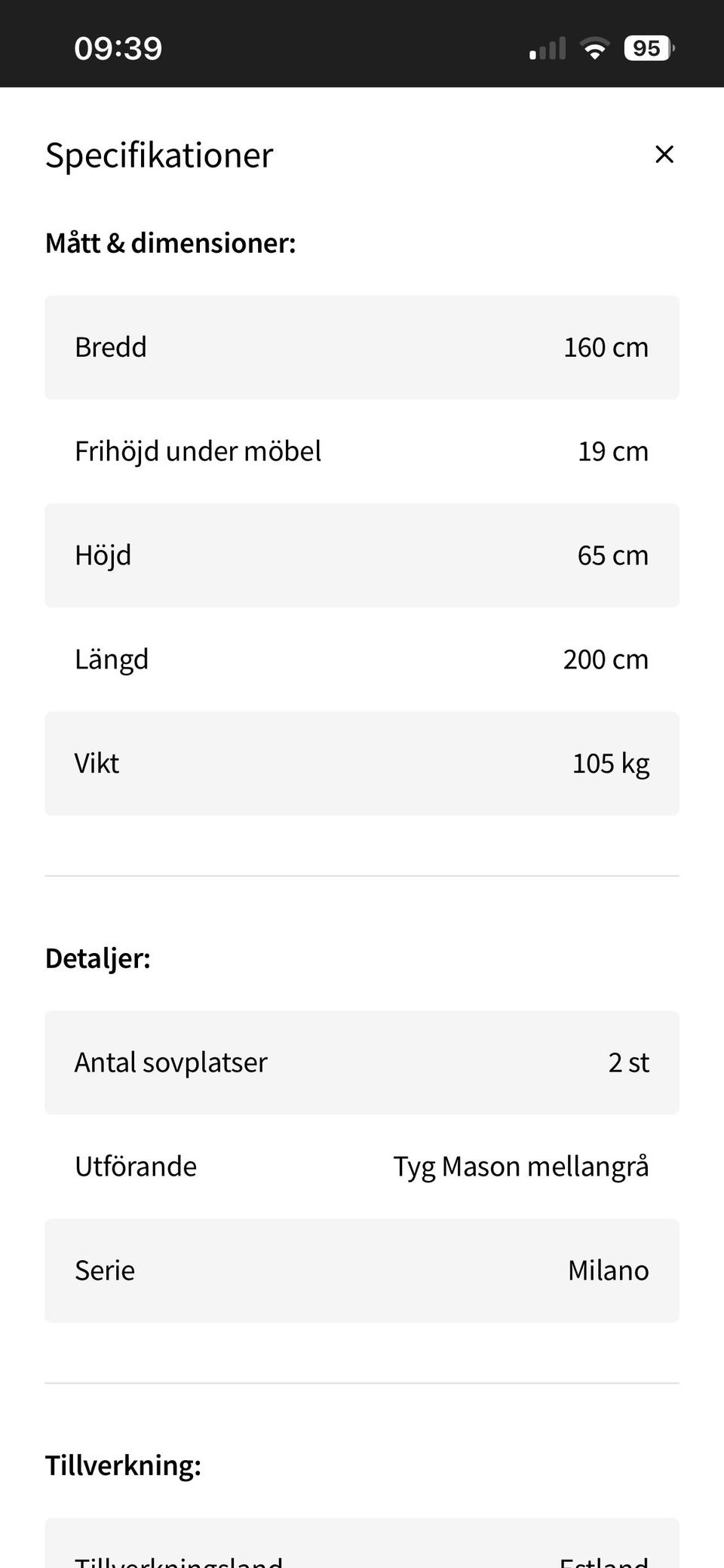Screen dimensions: 724x1568
Task: Tap the clock showing 09:39
Action: (x=117, y=47)
